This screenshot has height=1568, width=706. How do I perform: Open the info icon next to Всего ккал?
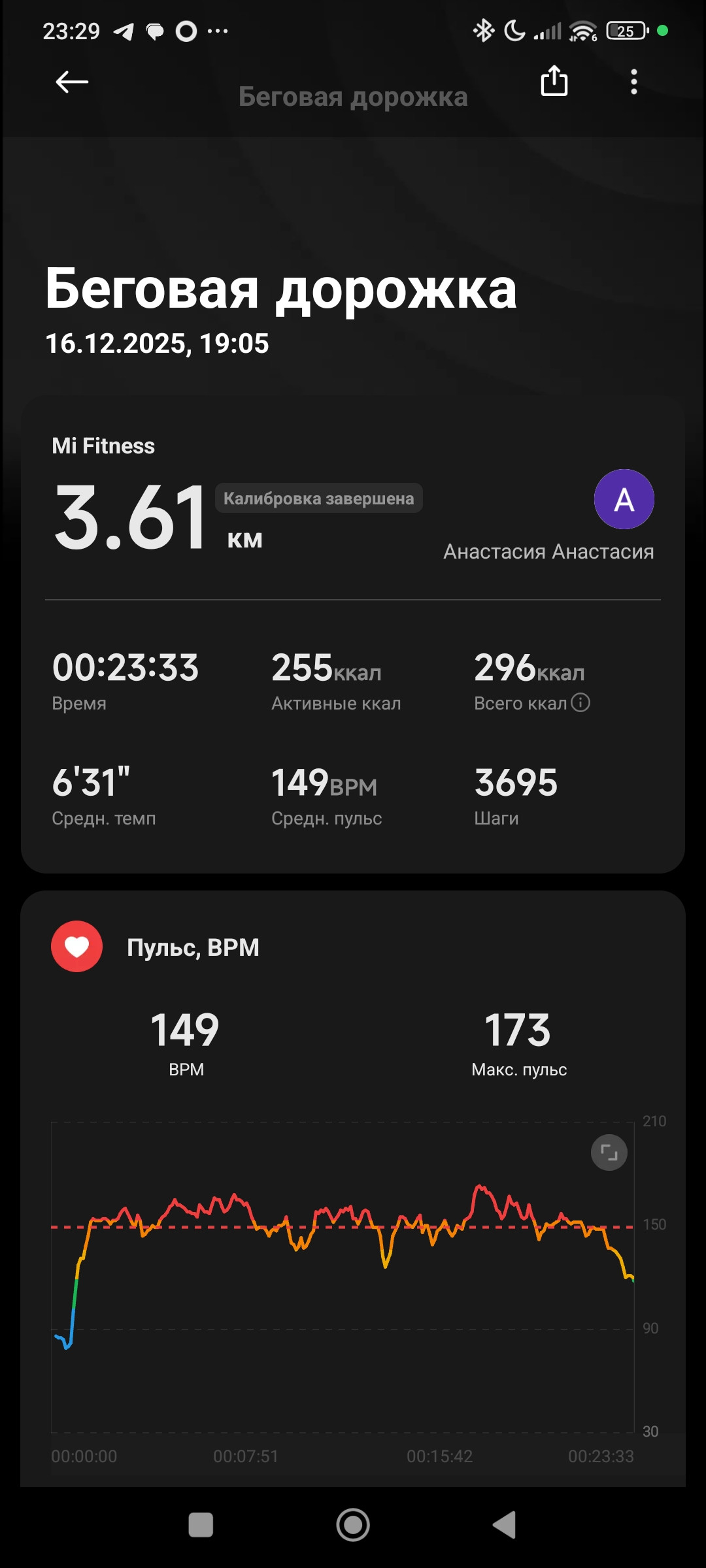pyautogui.click(x=580, y=702)
